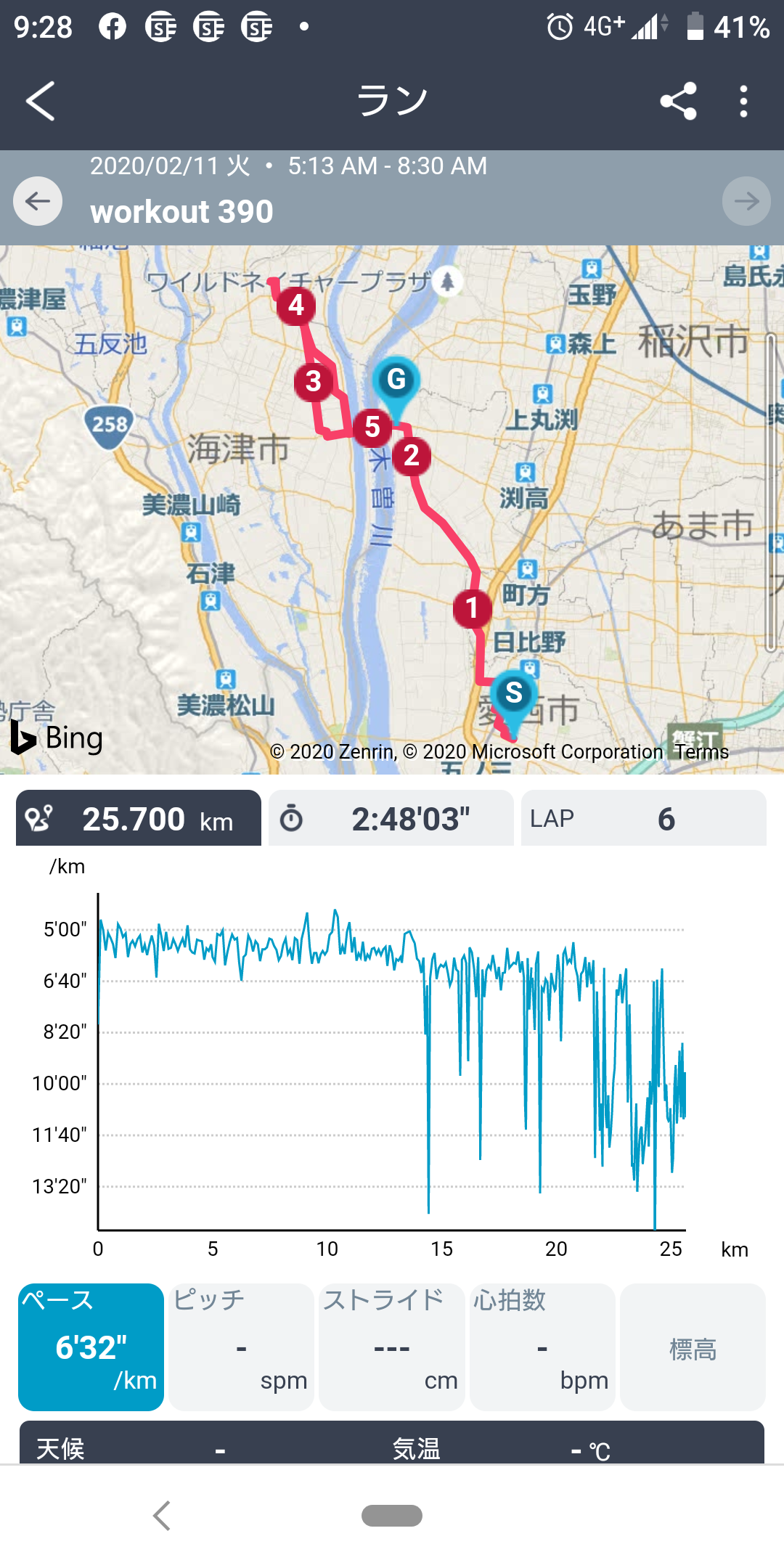Switch the graph to ピッチ
The width and height of the screenshot is (784, 1568).
pyautogui.click(x=242, y=1347)
